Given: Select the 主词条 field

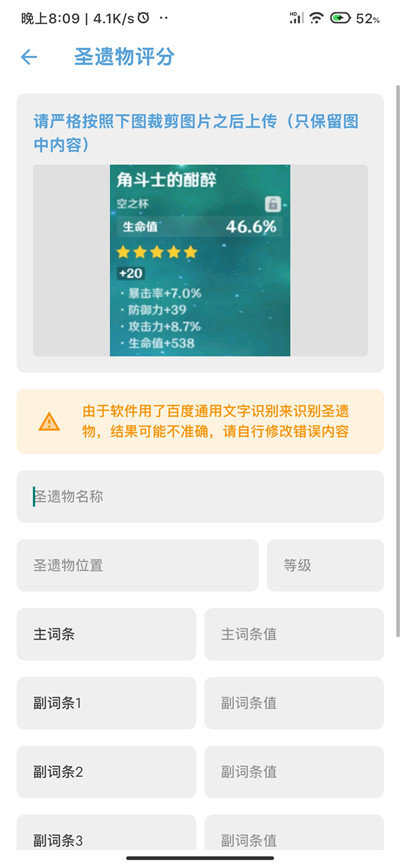Looking at the screenshot, I should pos(106,634).
